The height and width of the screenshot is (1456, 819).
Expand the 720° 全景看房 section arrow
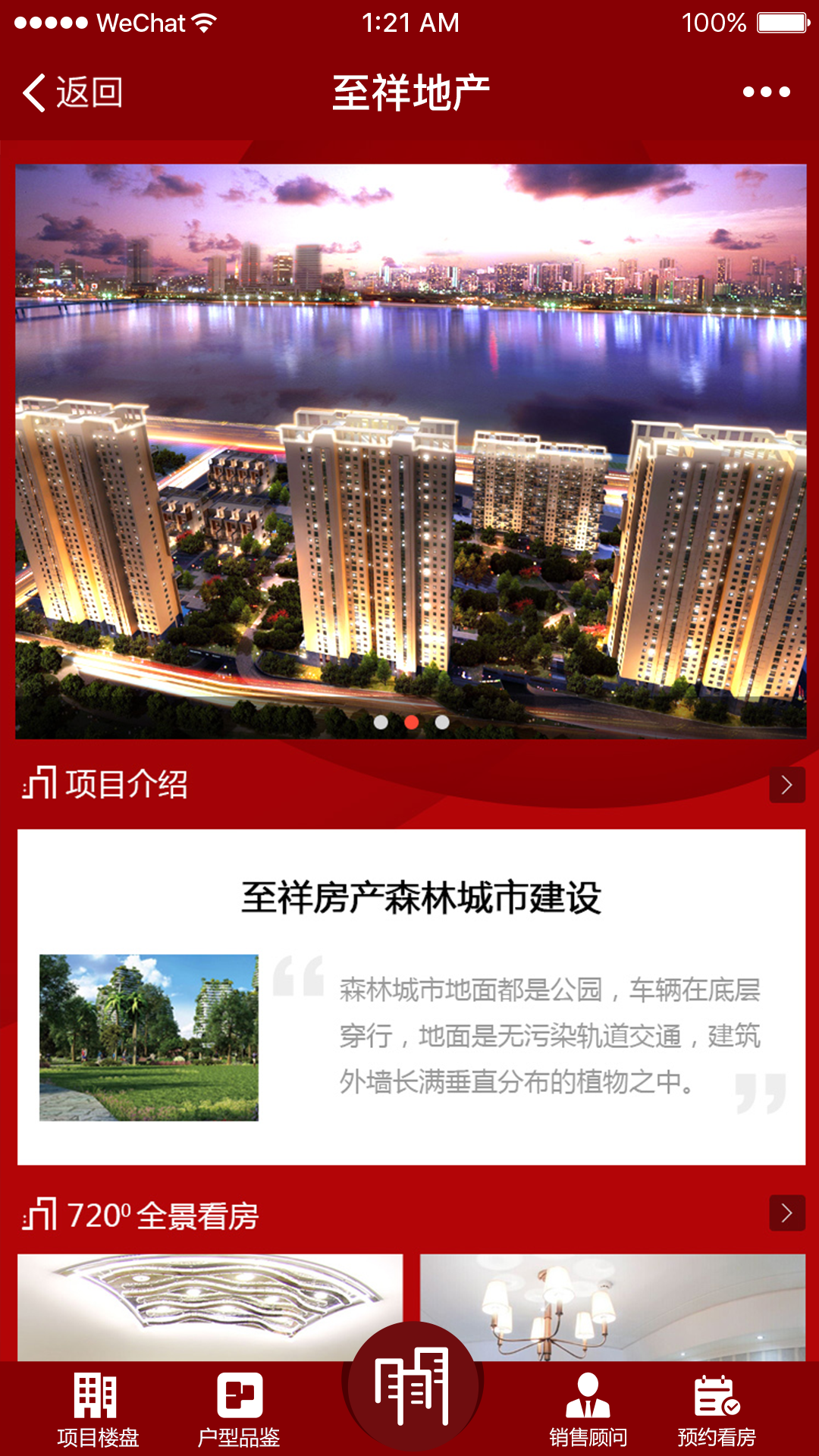point(786,1213)
